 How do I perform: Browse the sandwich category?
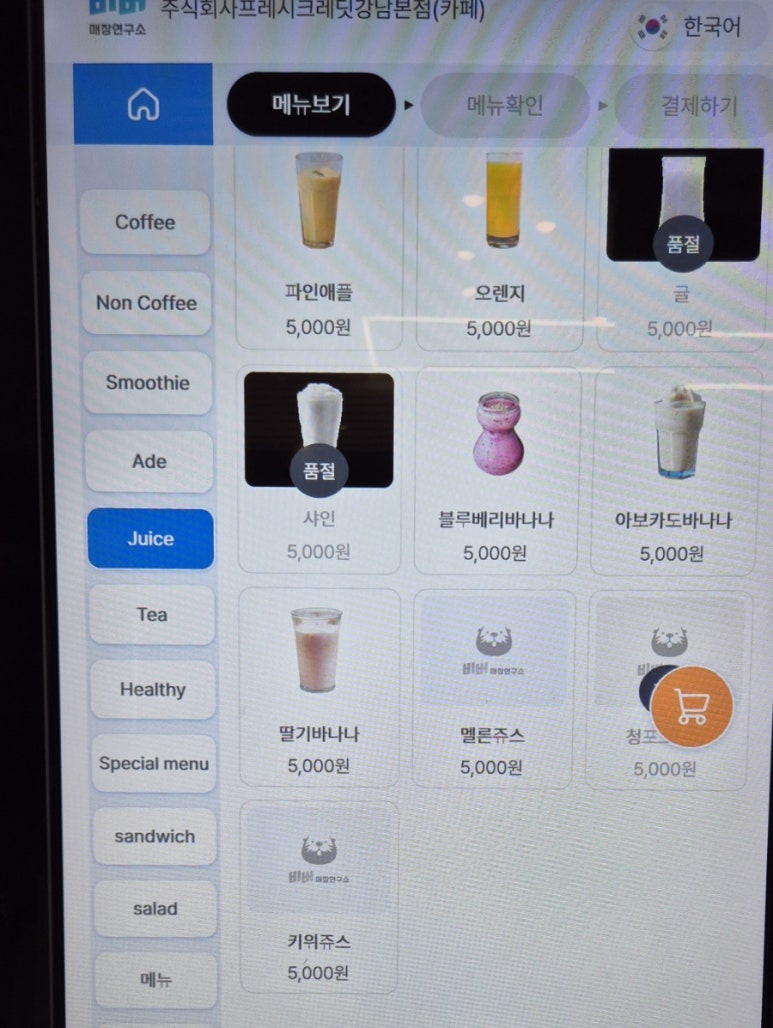(x=154, y=836)
